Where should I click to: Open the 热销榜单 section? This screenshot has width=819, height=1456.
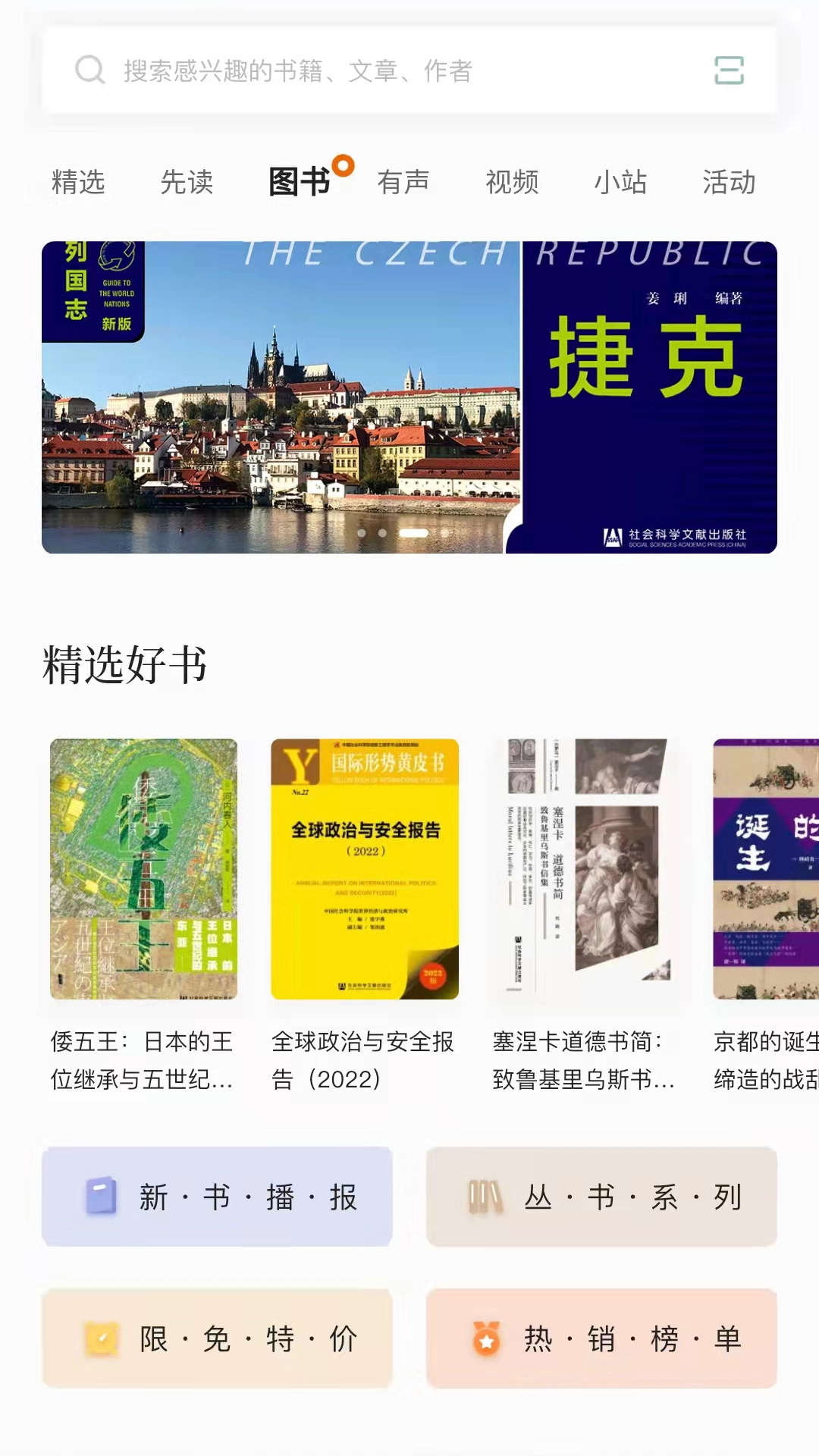click(x=601, y=1338)
